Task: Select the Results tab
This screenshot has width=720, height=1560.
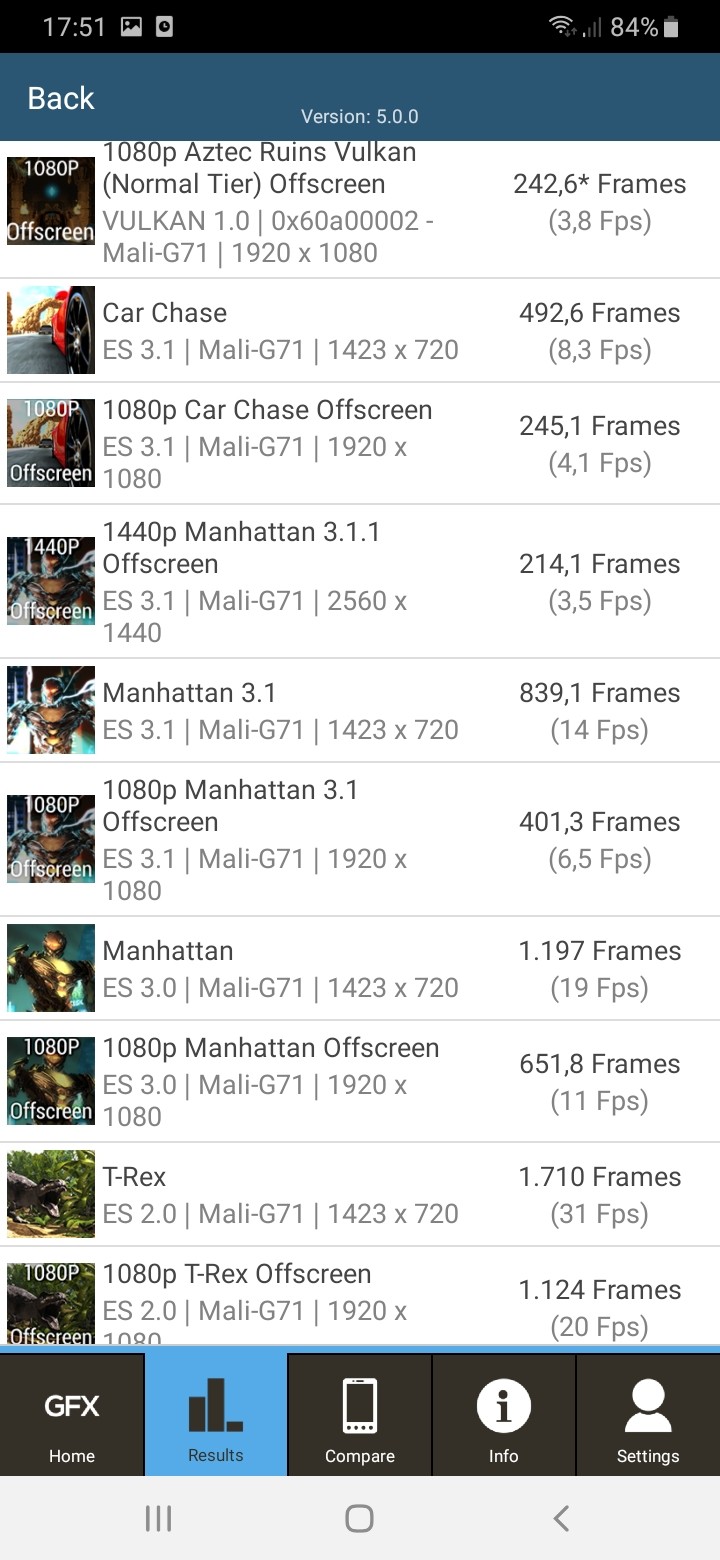Action: pyautogui.click(x=216, y=1415)
